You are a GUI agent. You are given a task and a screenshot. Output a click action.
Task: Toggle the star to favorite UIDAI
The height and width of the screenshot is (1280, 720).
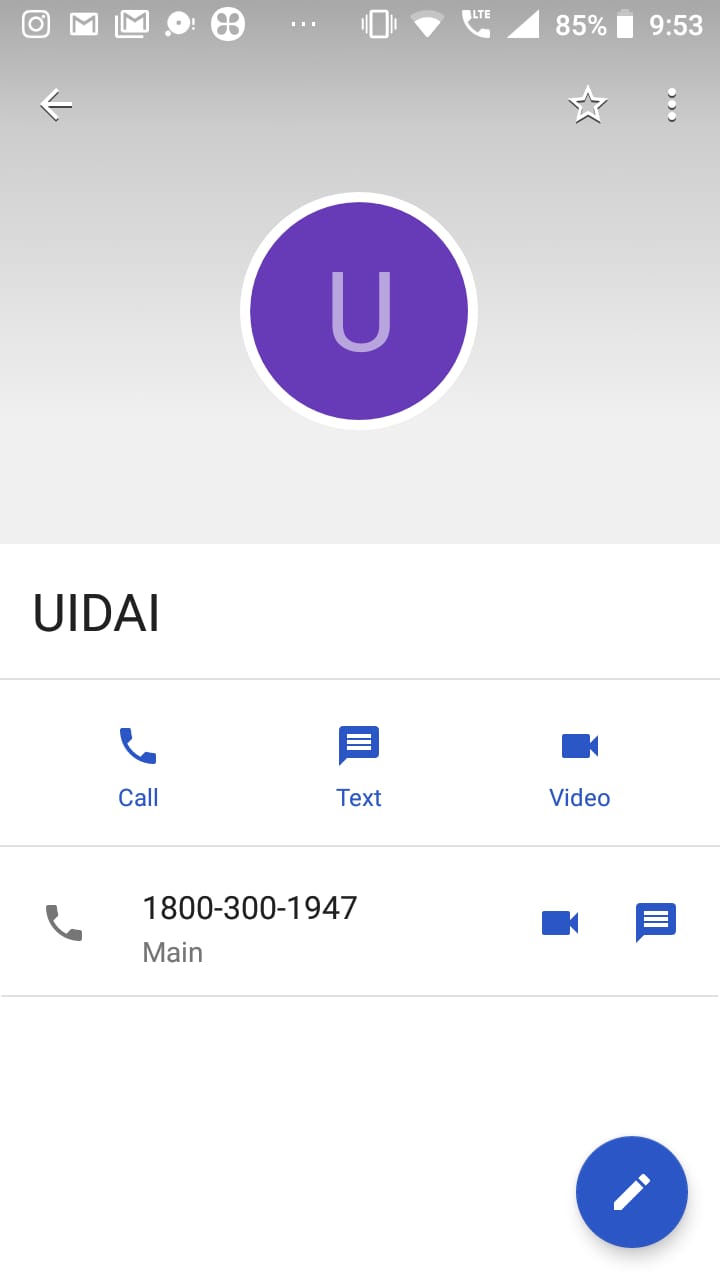(x=587, y=104)
